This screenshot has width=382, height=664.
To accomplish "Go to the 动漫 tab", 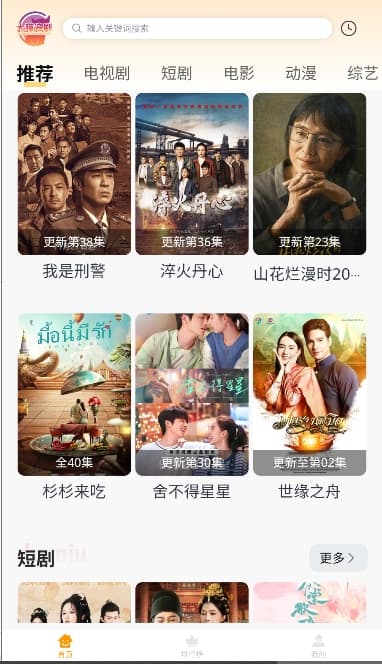I will [x=301, y=73].
